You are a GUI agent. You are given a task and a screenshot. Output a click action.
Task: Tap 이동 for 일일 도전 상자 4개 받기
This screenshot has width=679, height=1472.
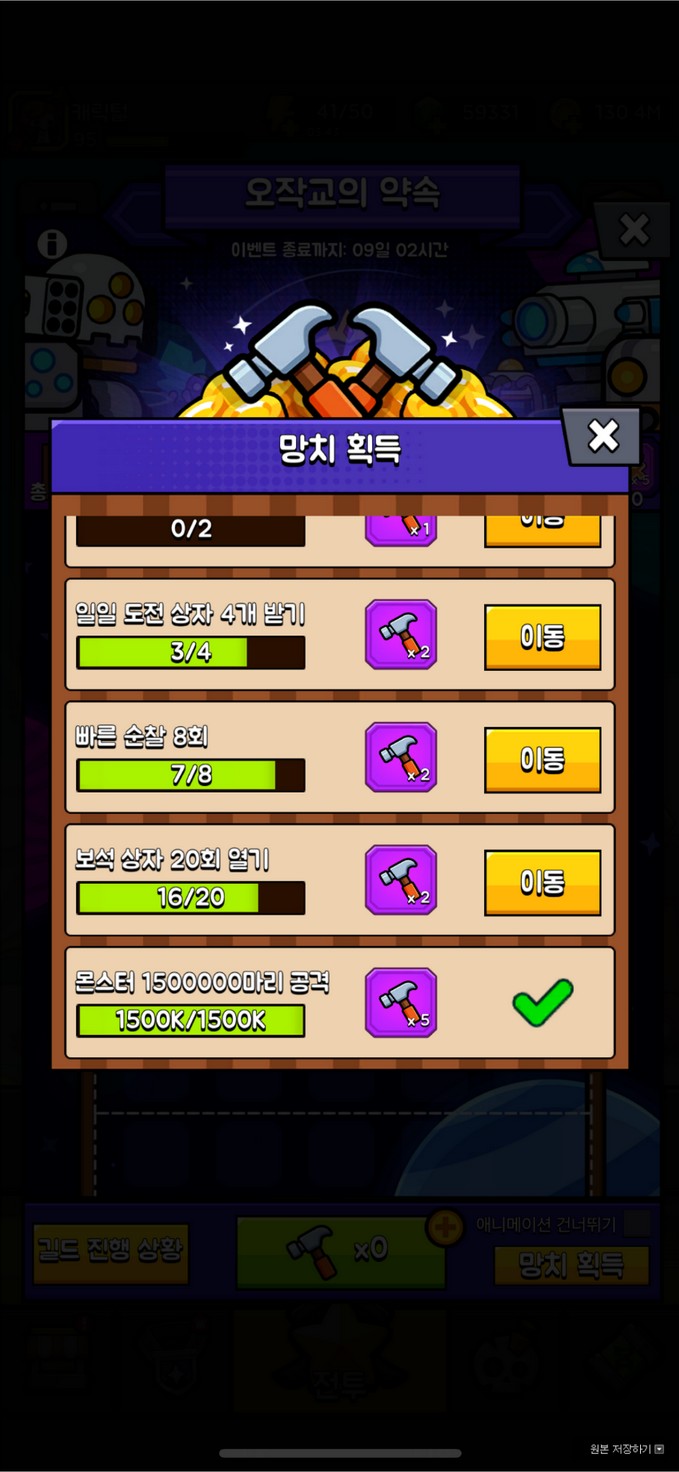point(542,637)
